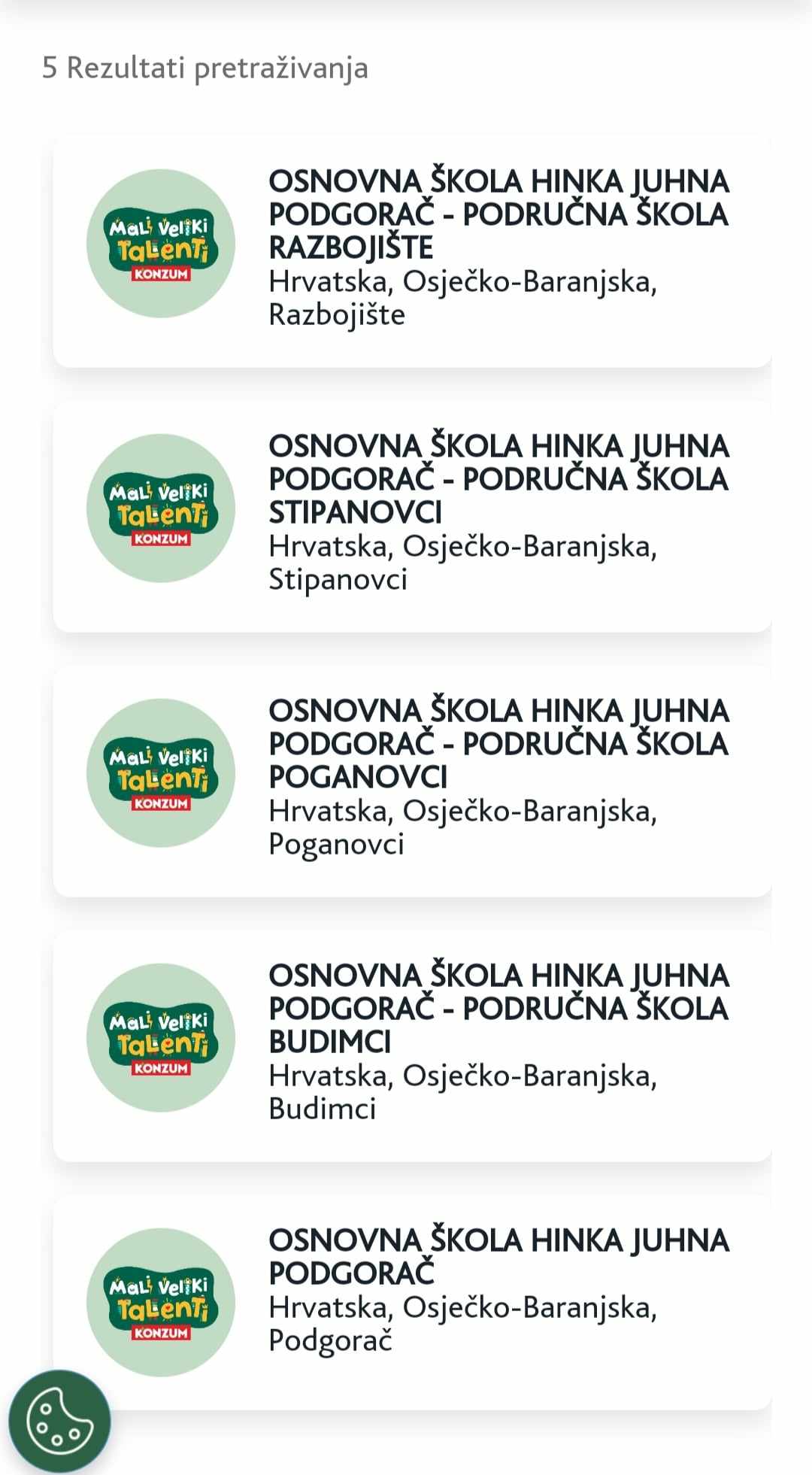The height and width of the screenshot is (1475, 812).
Task: Select the main school in Podgorač
Action: (412, 1302)
